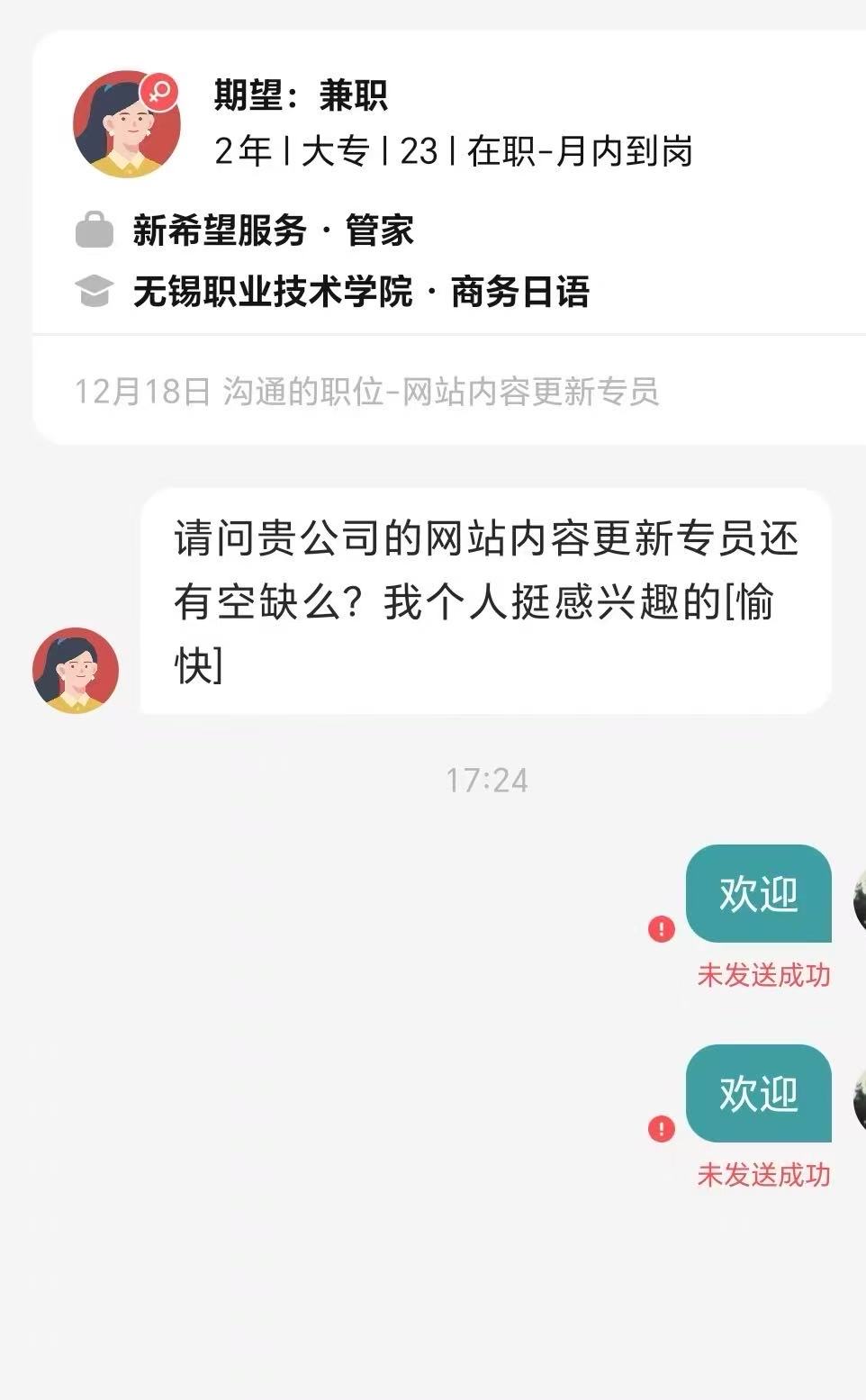Retry sending the first failed 欢迎 message
The width and height of the screenshot is (866, 1400).
pos(662,928)
